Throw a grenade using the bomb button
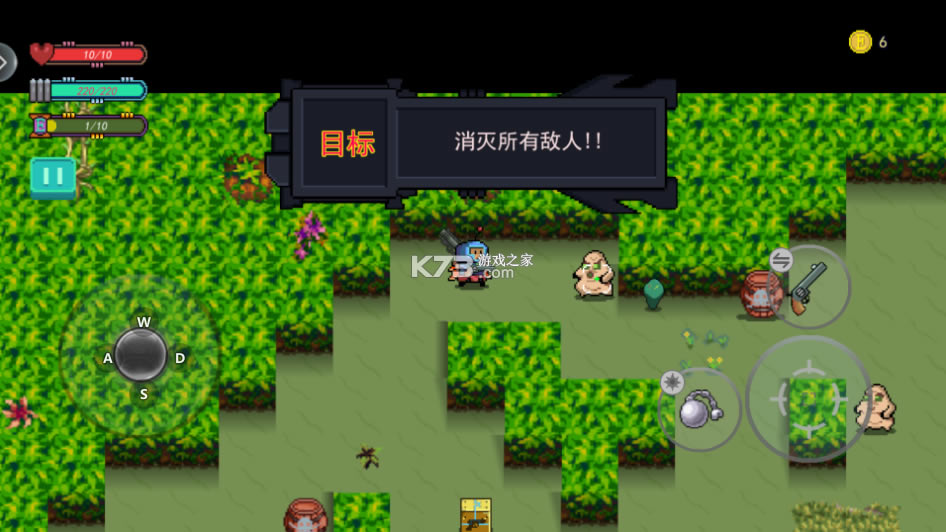Image resolution: width=946 pixels, height=532 pixels. (x=699, y=408)
